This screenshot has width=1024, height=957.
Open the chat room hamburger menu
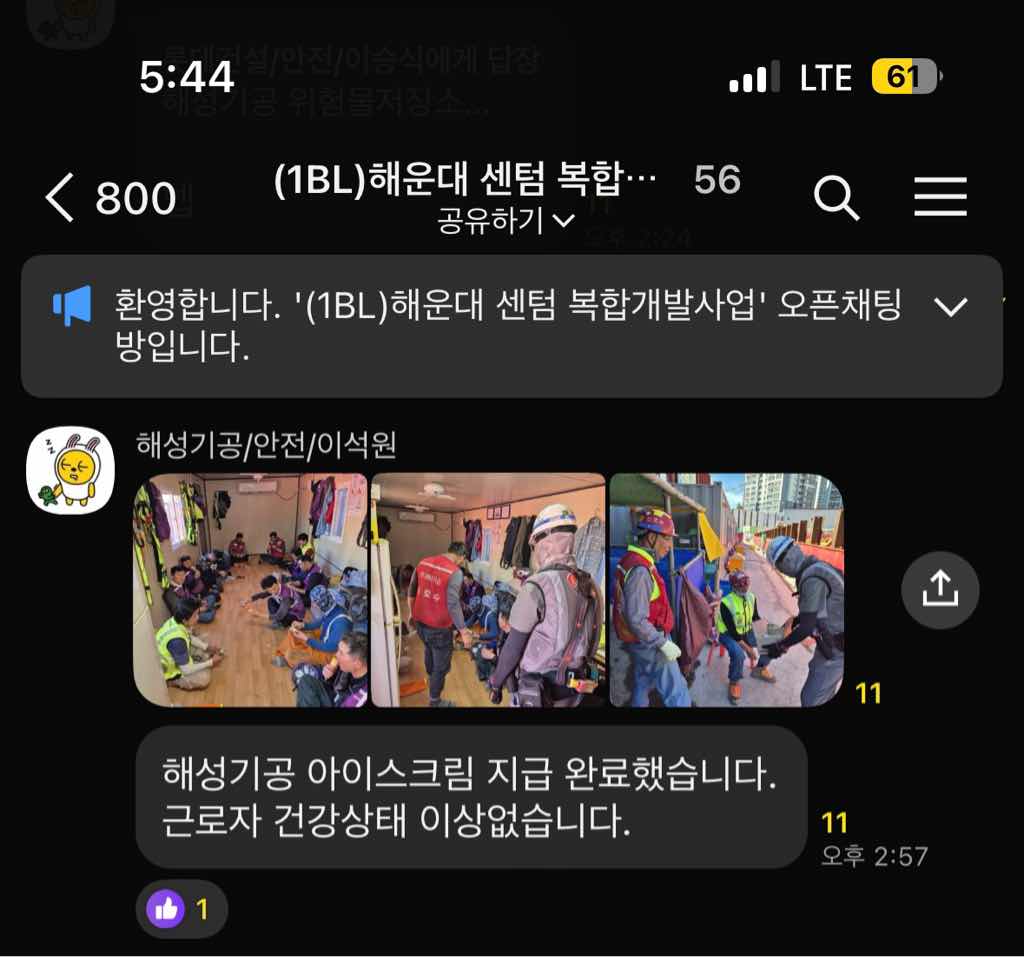coord(940,197)
